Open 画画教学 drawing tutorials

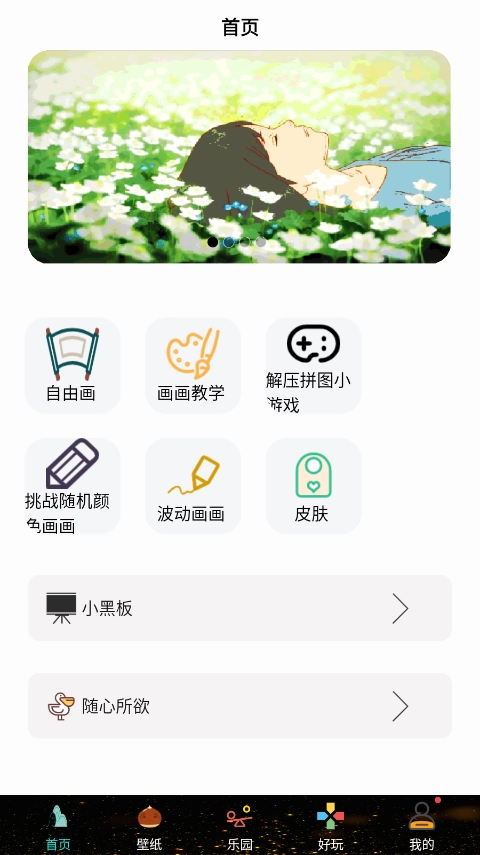click(193, 365)
